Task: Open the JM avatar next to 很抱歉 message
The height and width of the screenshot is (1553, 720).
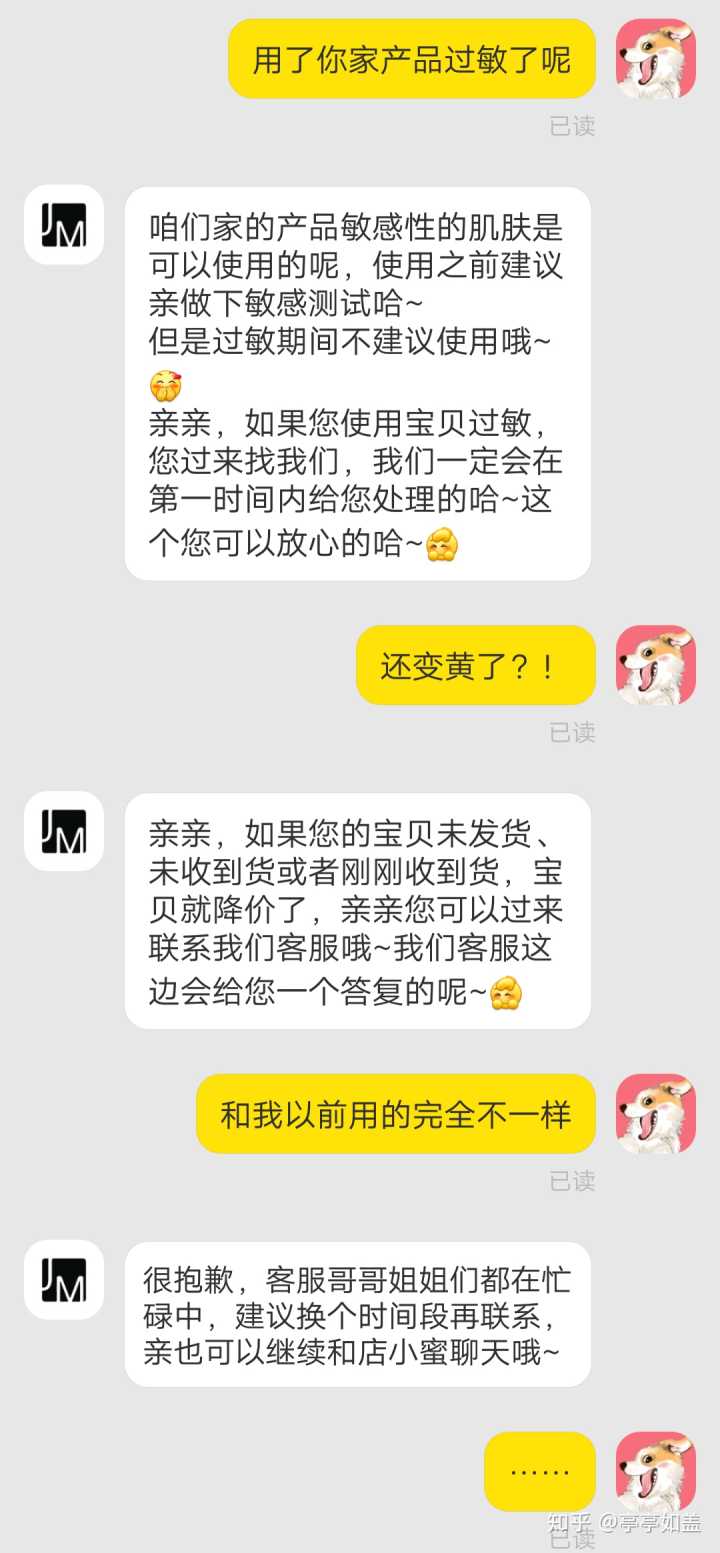Action: 64,1280
